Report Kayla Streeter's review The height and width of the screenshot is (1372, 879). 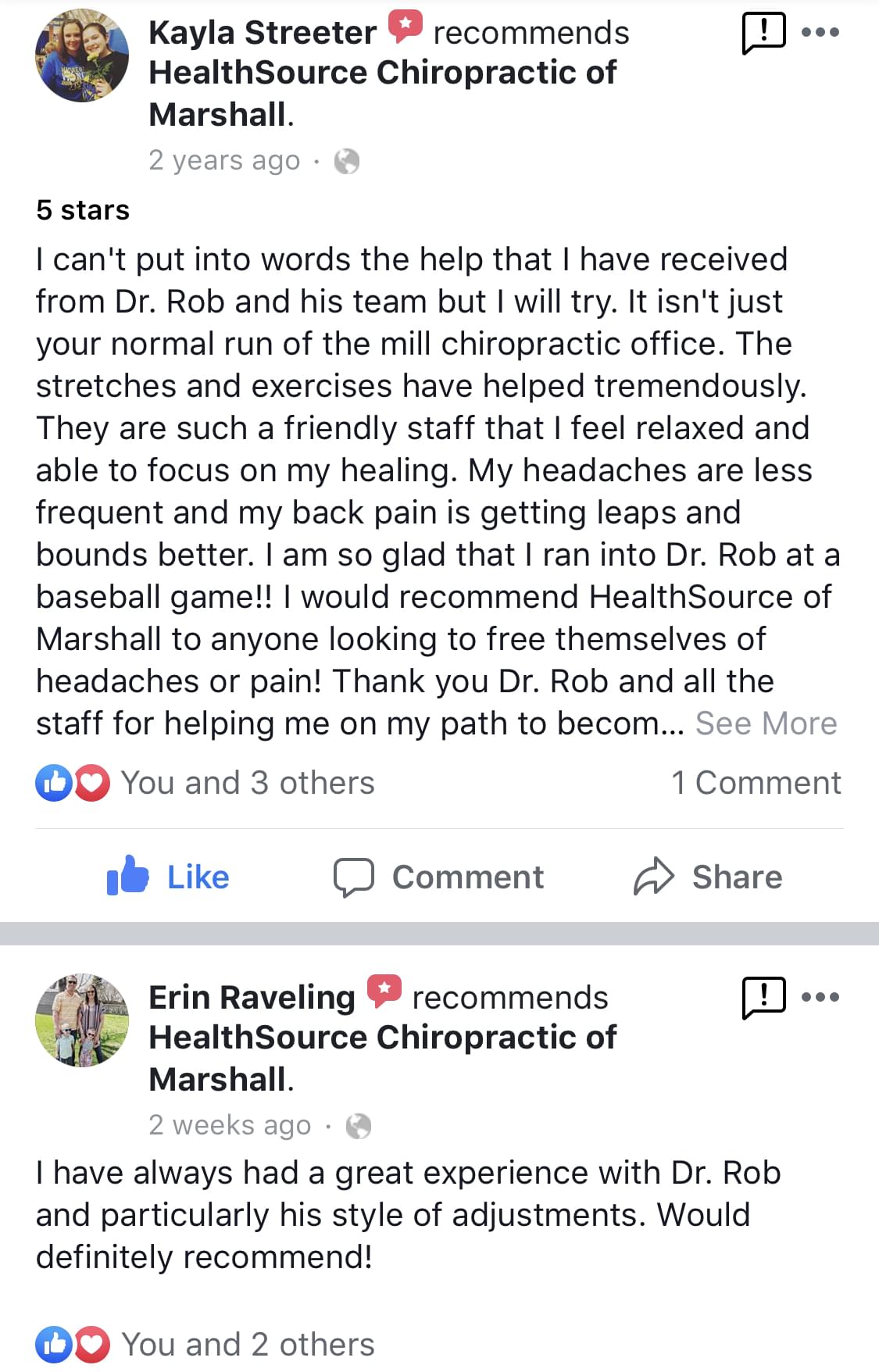(763, 33)
